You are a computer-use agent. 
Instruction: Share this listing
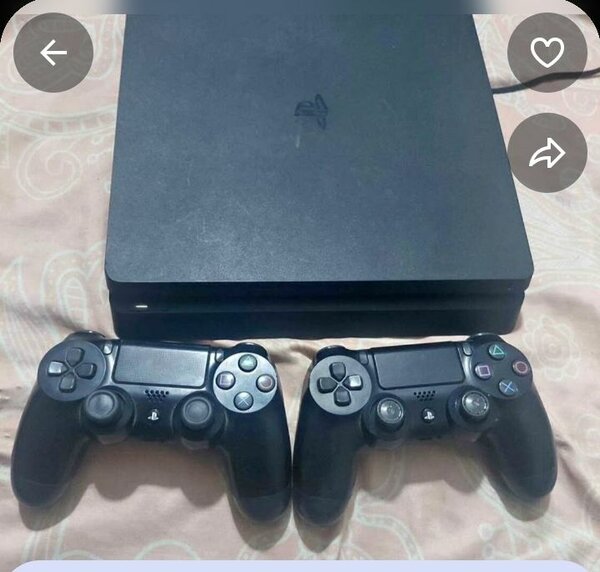[546, 153]
